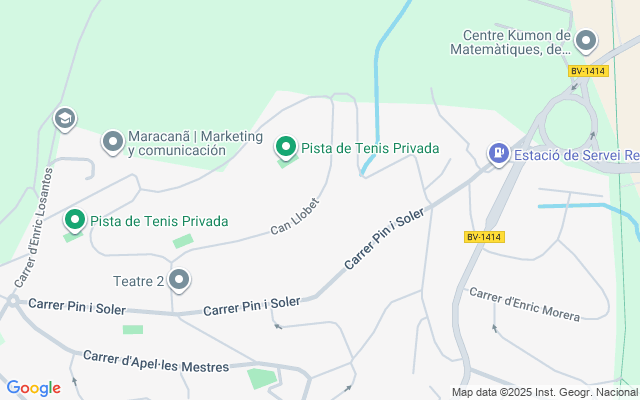This screenshot has width=640, height=400.
Task: Open the Estació de Servei gas station pin
Action: tap(497, 154)
